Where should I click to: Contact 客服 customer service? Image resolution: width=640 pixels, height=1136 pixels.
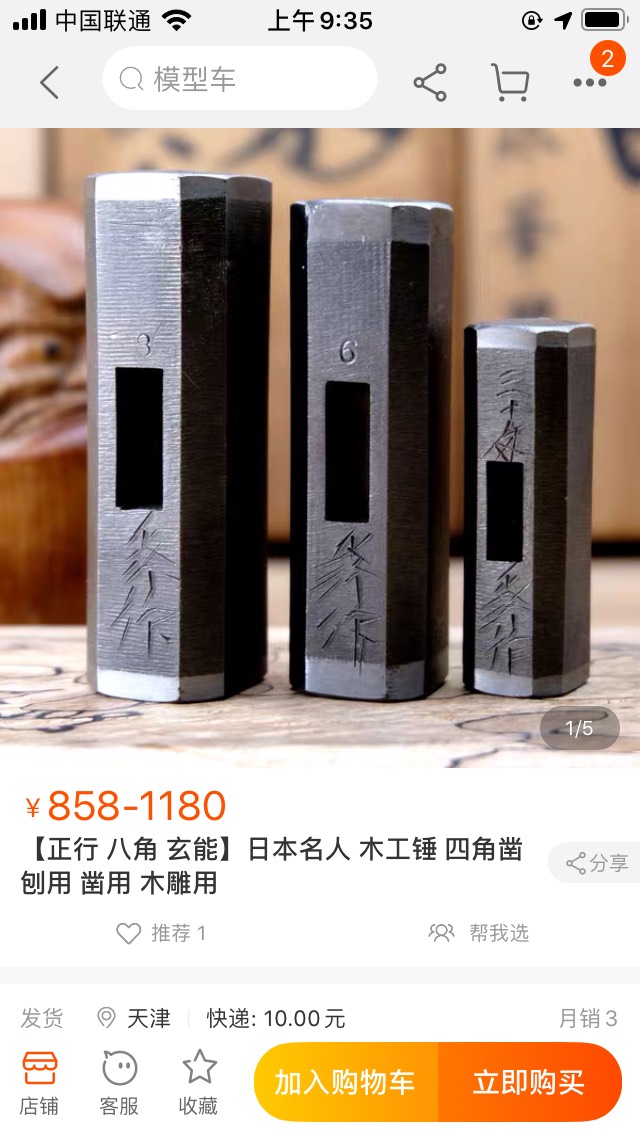120,1082
